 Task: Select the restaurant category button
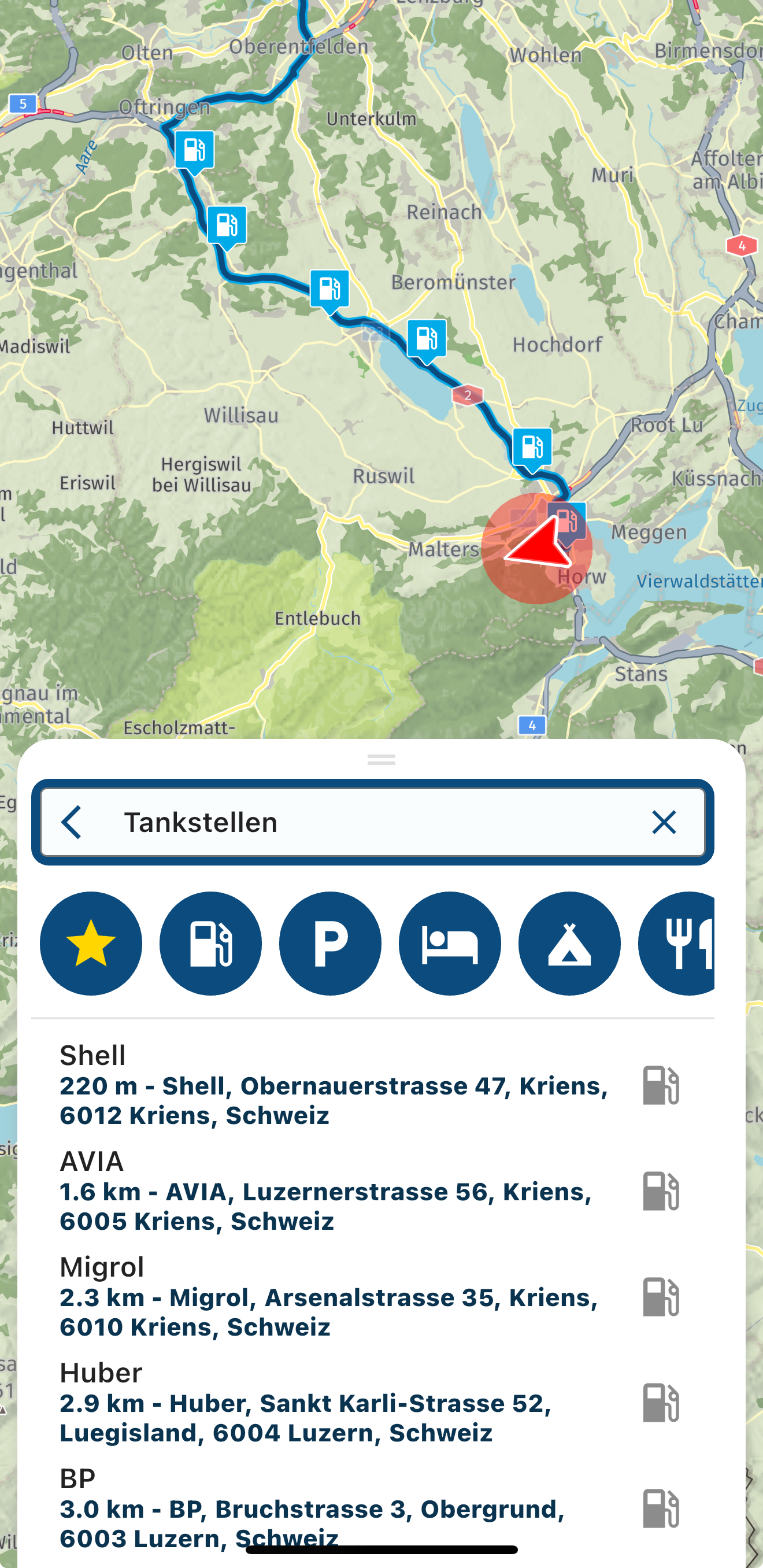(x=676, y=944)
